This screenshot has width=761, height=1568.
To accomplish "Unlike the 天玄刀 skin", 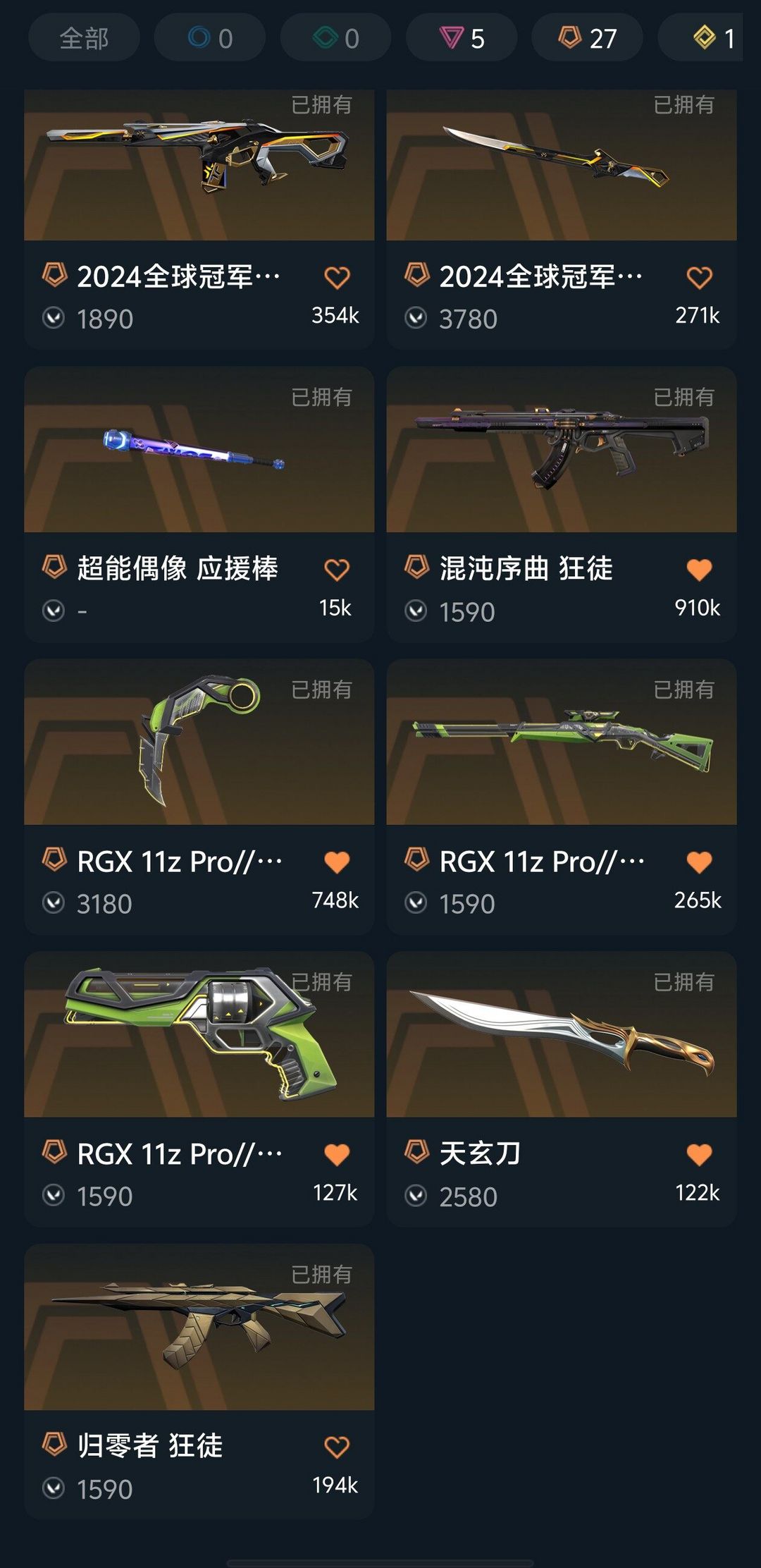I will pyautogui.click(x=699, y=1155).
